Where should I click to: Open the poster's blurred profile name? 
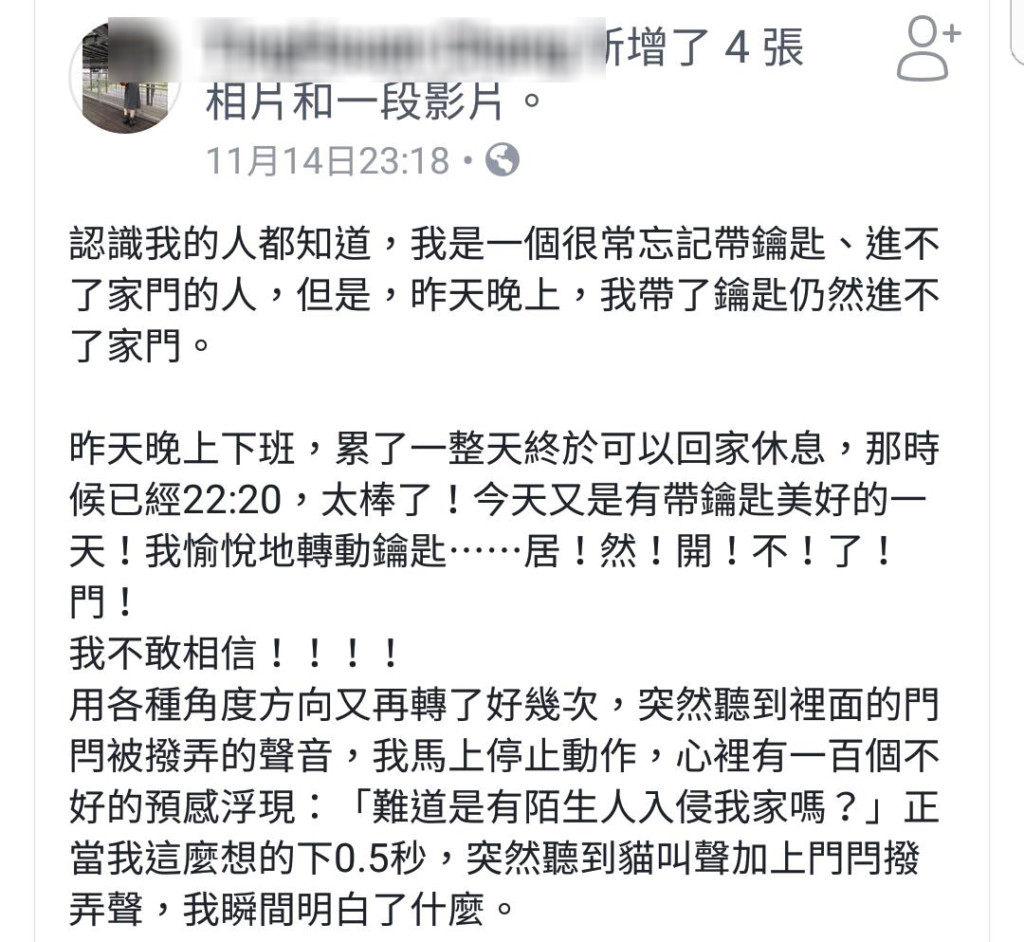tap(400, 44)
